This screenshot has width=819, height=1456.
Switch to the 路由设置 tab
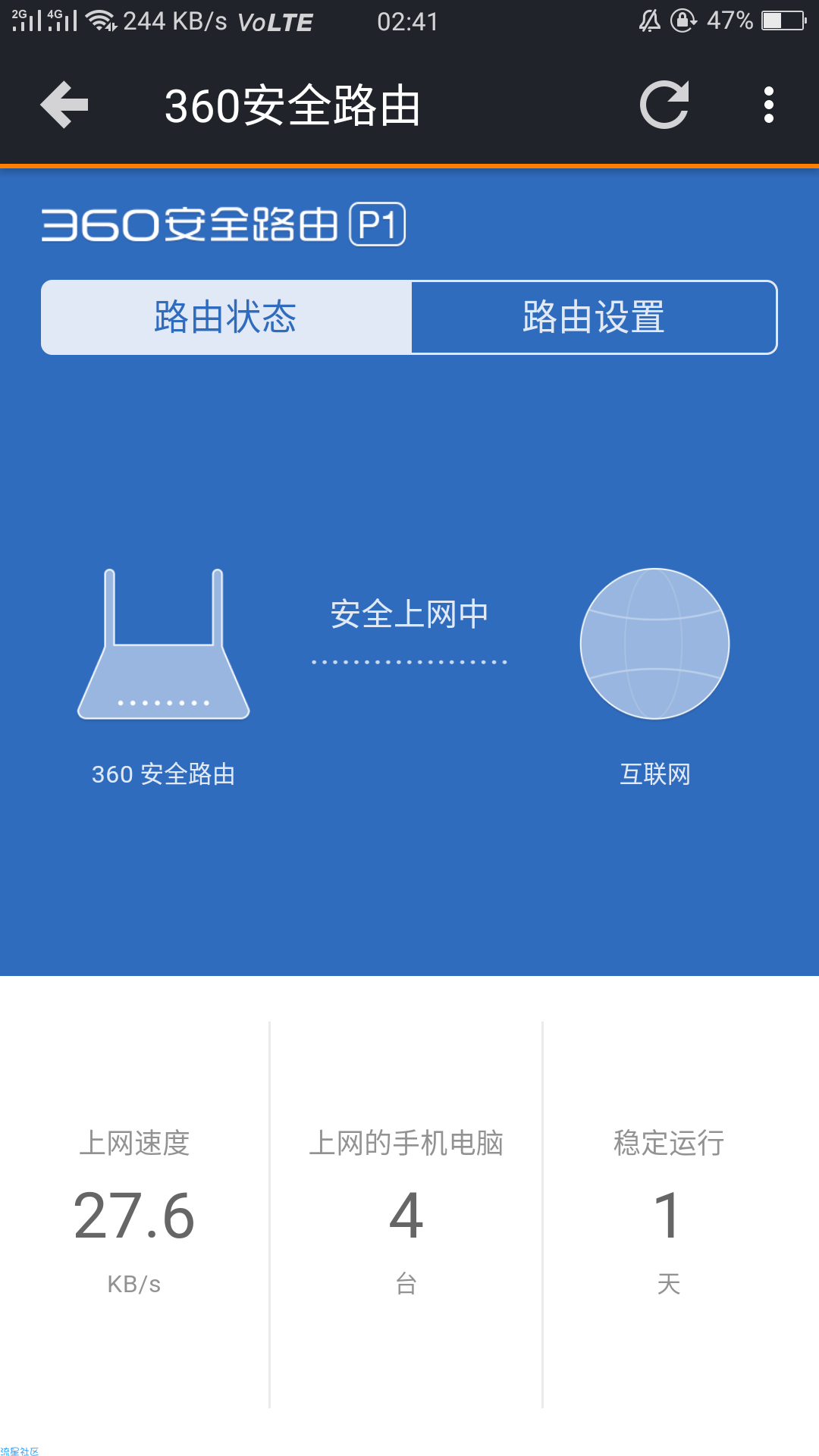(594, 317)
